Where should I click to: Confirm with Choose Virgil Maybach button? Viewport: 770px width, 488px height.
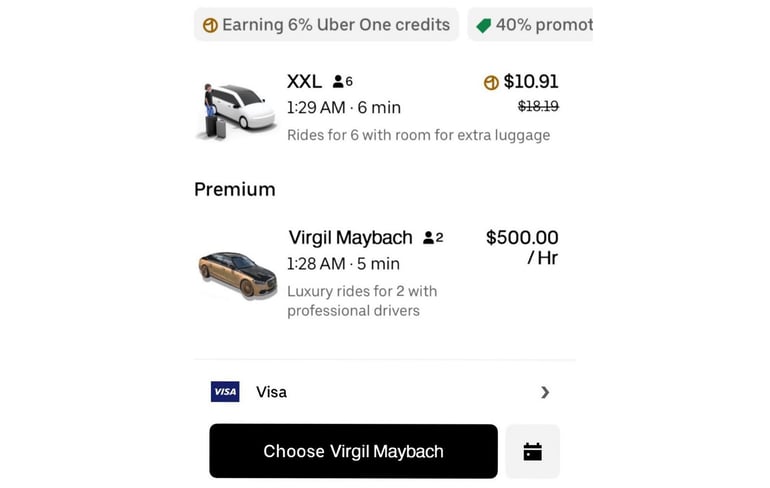353,451
